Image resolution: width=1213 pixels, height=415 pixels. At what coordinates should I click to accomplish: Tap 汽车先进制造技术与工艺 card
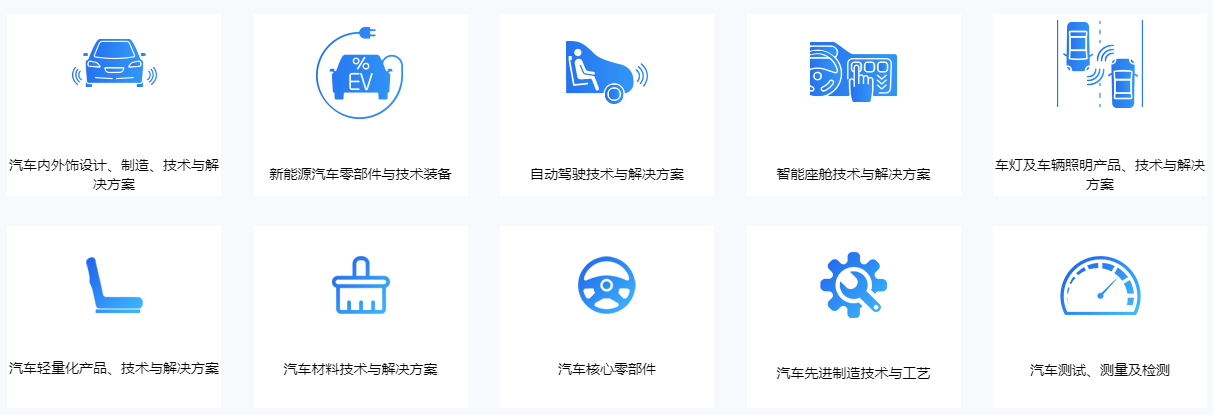(x=853, y=316)
